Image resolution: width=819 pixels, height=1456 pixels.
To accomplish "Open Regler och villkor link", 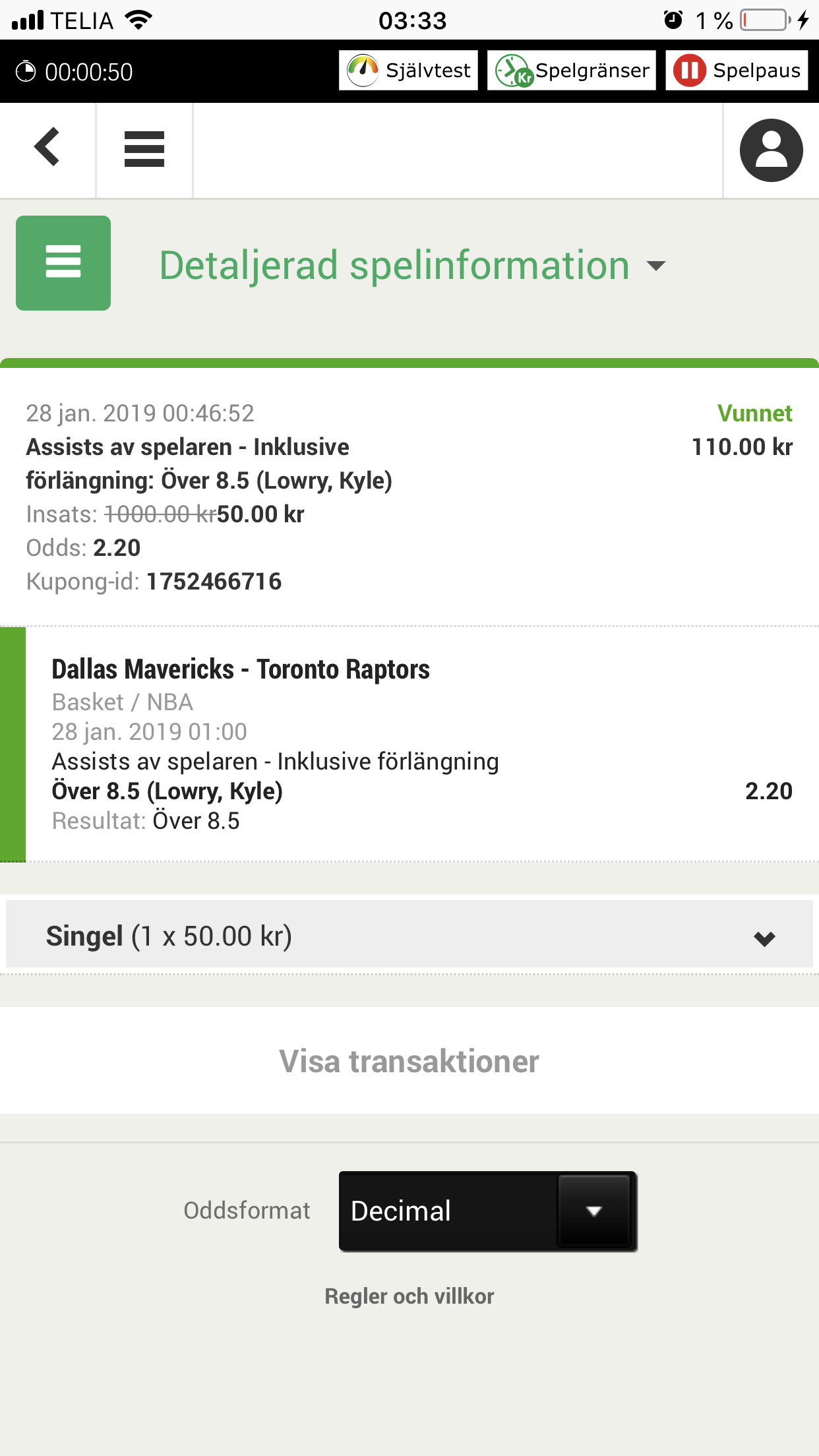I will (409, 1296).
